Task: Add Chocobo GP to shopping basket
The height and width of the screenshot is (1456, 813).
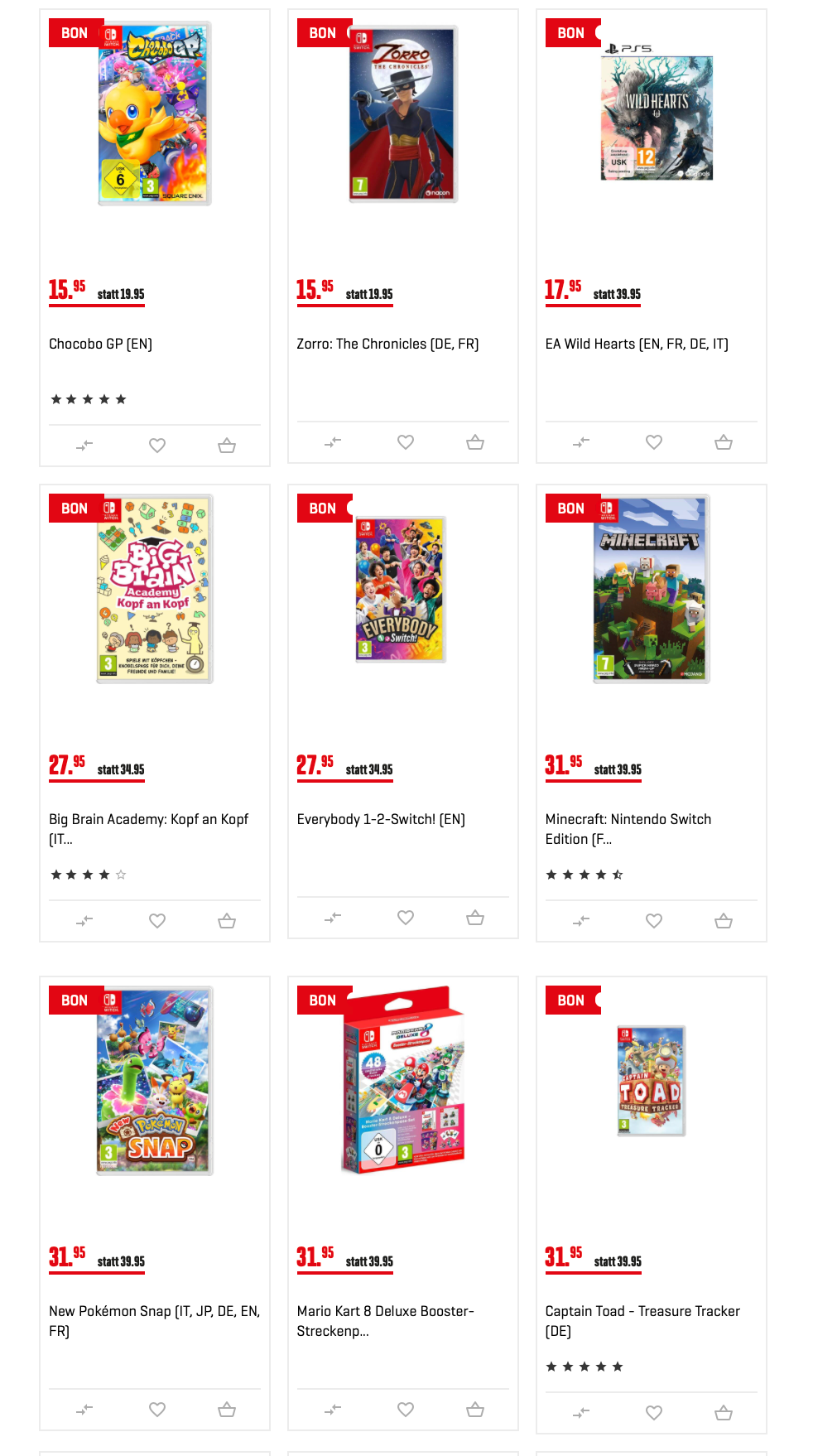Action: [227, 446]
